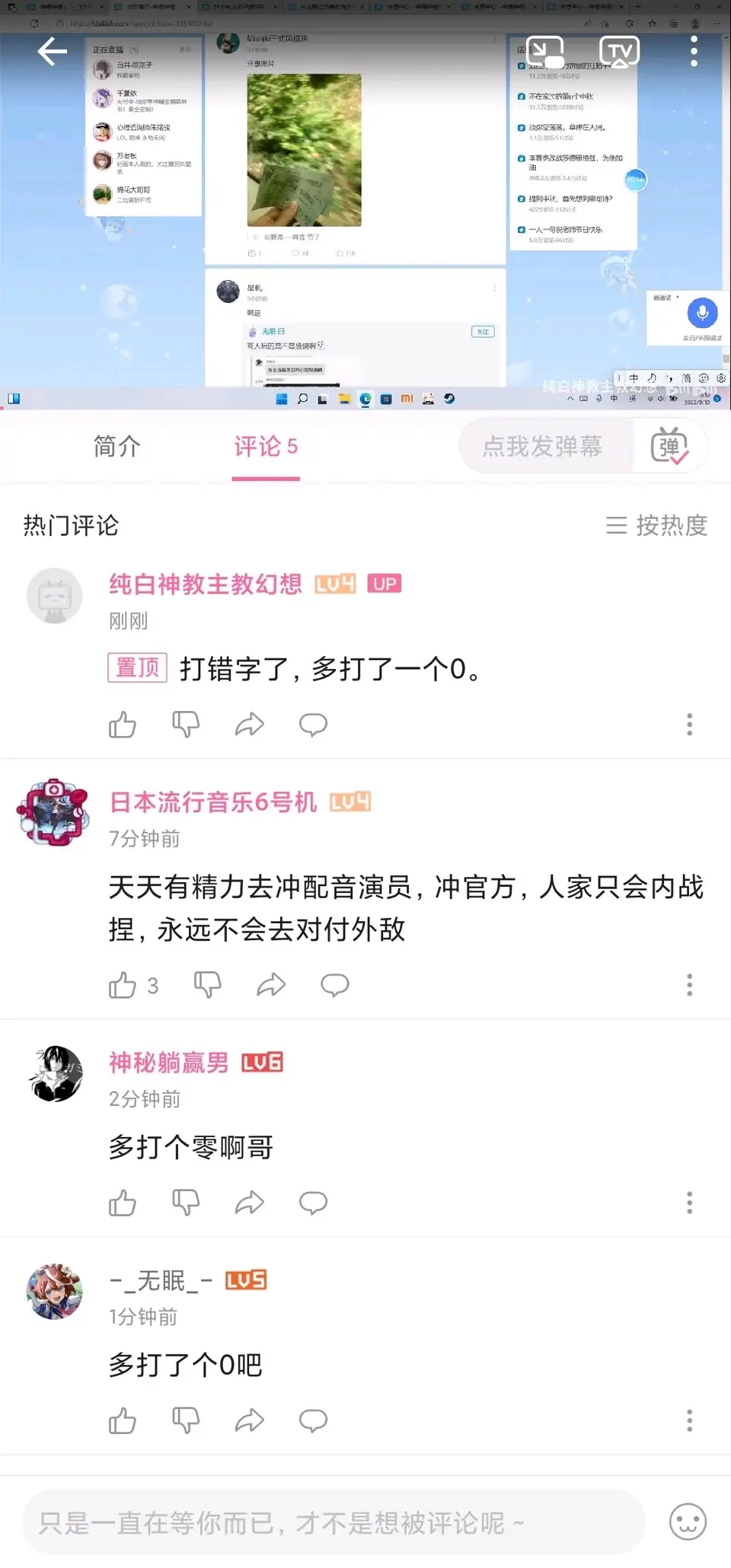Enter picture-in-picture mini player mode

coord(545,52)
